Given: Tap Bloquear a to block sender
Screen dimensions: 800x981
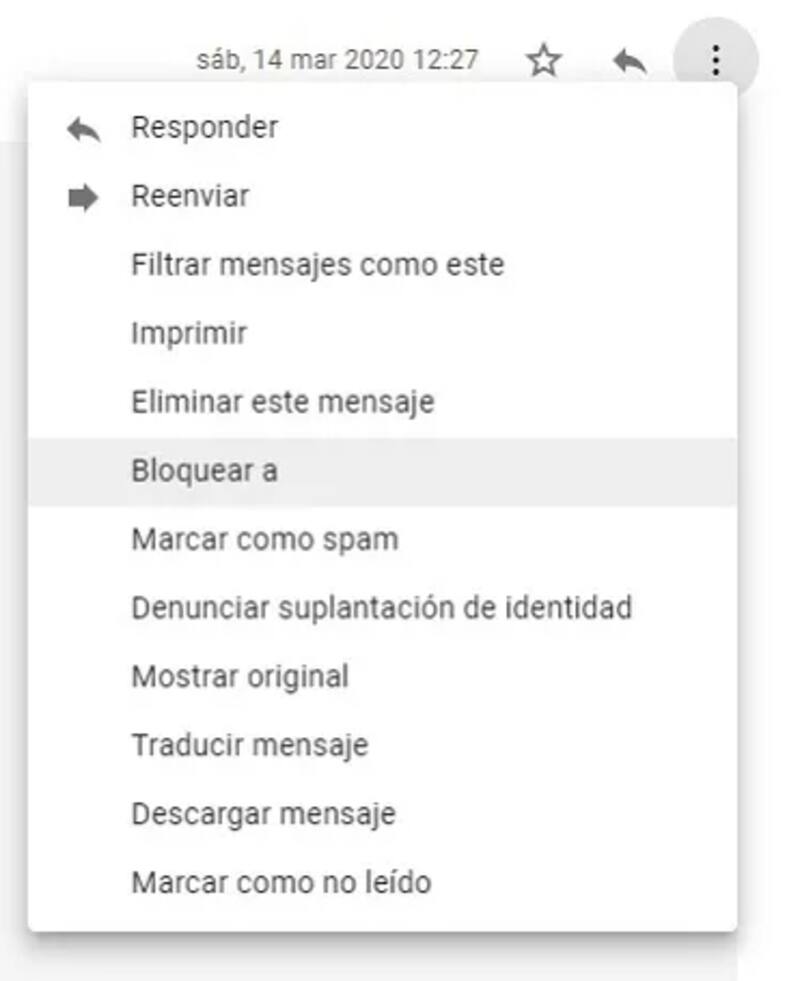Looking at the screenshot, I should click(204, 471).
